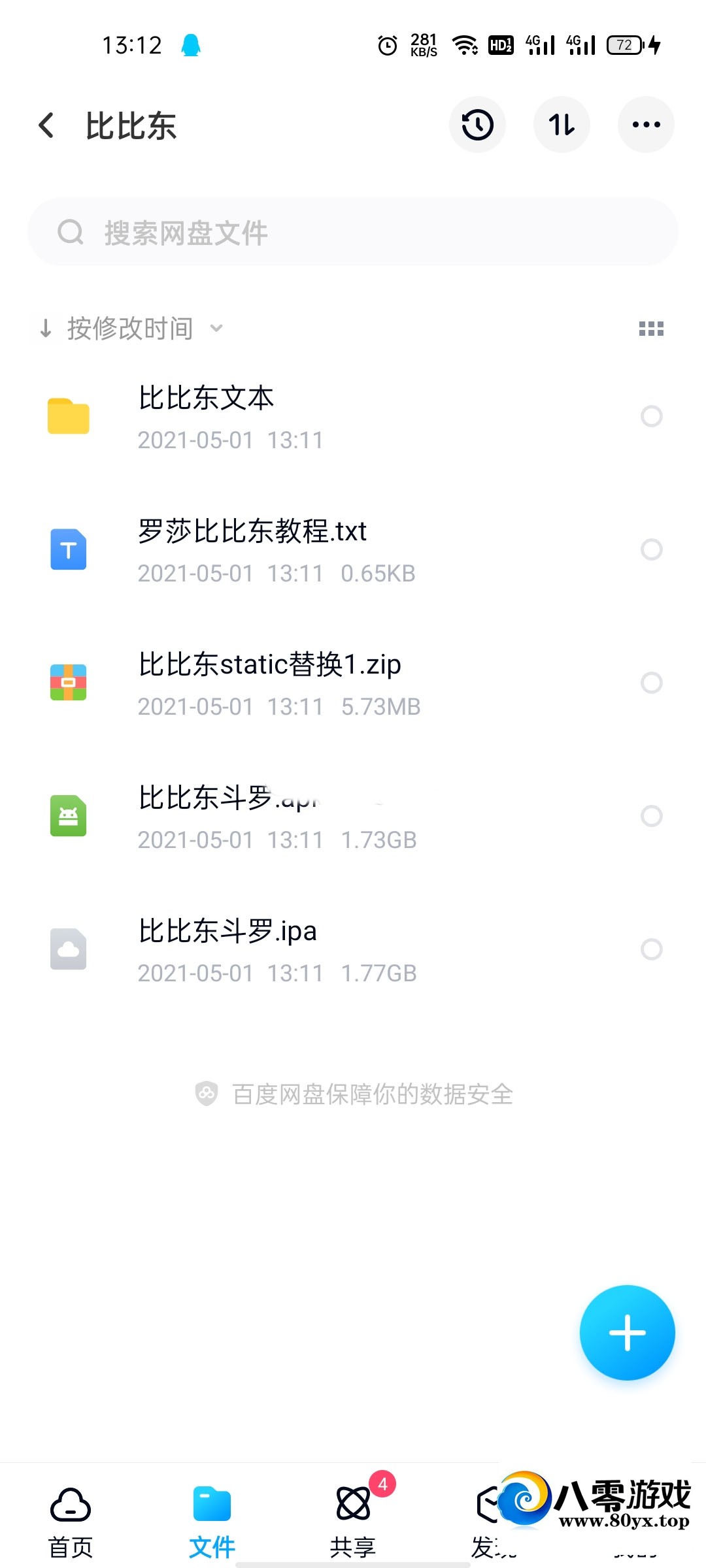Select the checkbox for 罗莎比比东教程.txt
This screenshot has width=706, height=1568.
[652, 549]
